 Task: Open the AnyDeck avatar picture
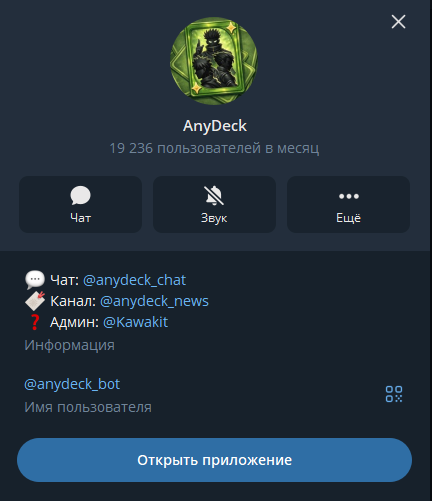[214, 61]
